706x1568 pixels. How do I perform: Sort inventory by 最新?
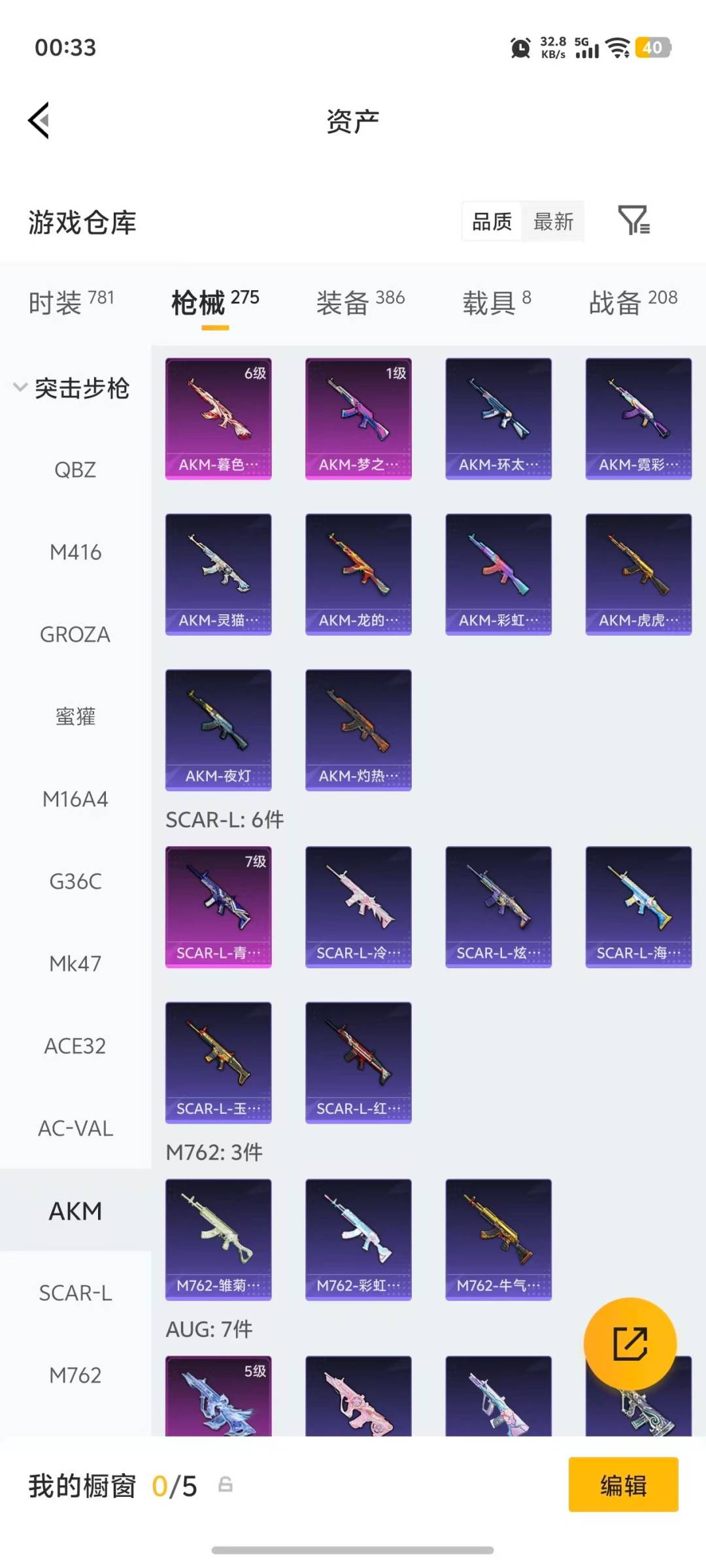(553, 222)
